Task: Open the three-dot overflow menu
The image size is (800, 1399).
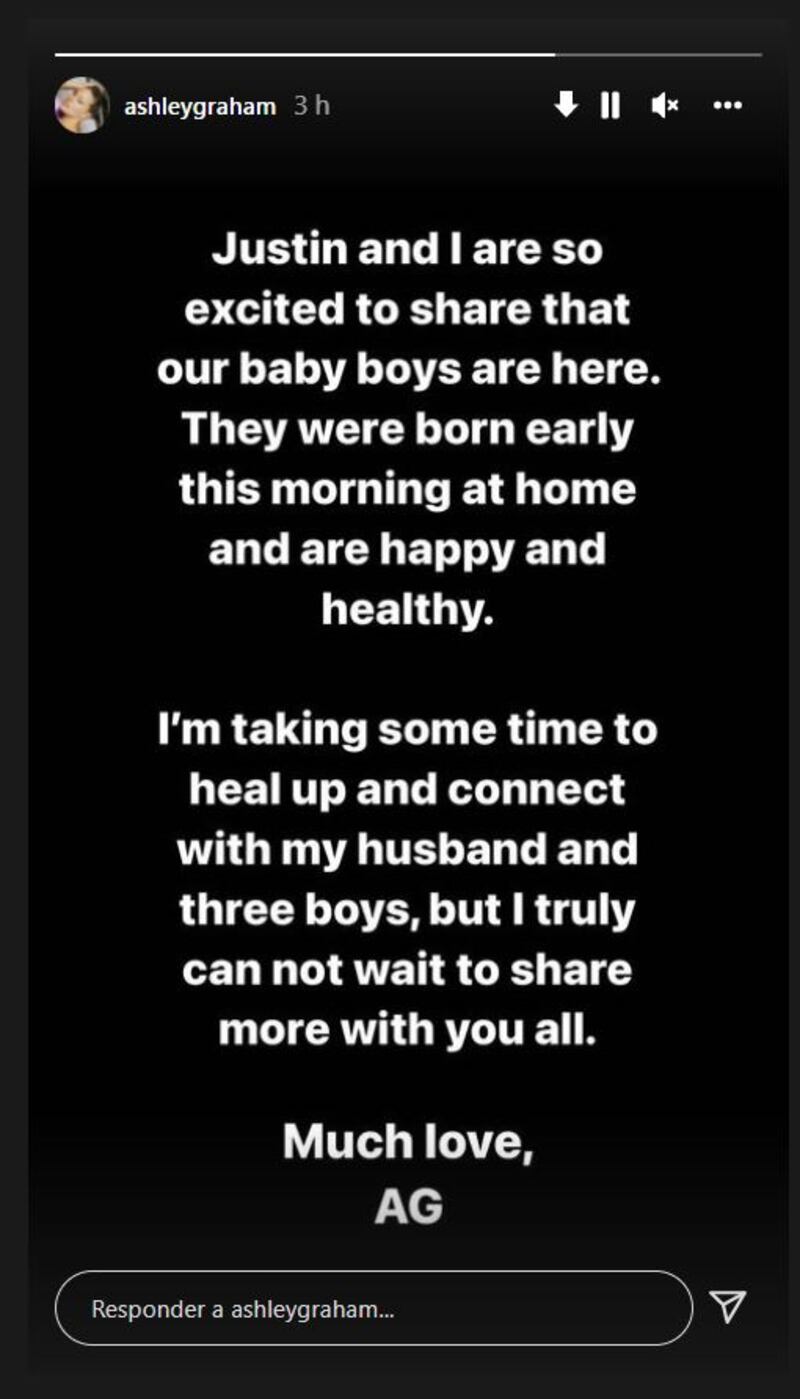Action: (727, 105)
